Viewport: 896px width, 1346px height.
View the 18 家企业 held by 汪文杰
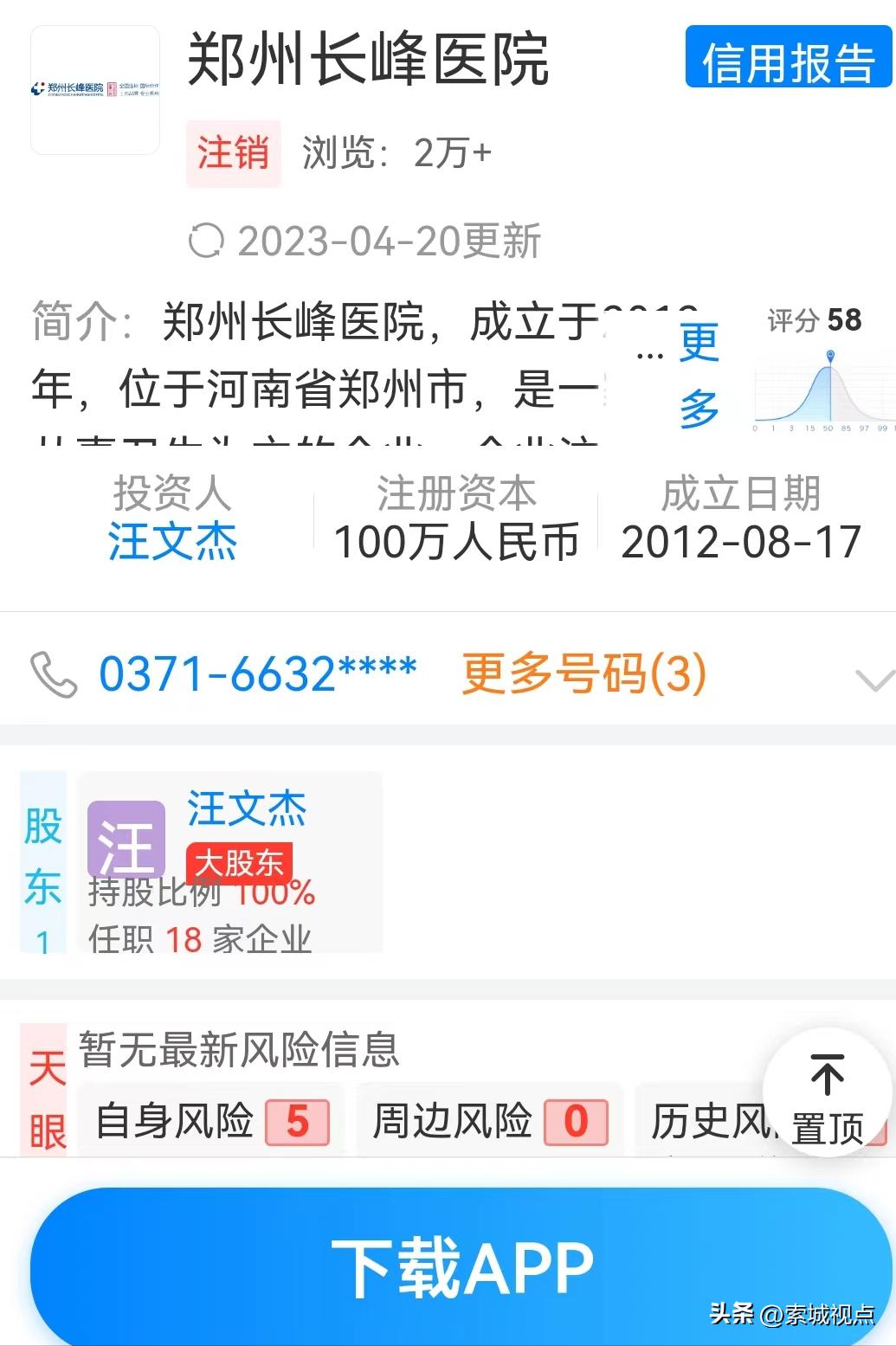(x=197, y=941)
